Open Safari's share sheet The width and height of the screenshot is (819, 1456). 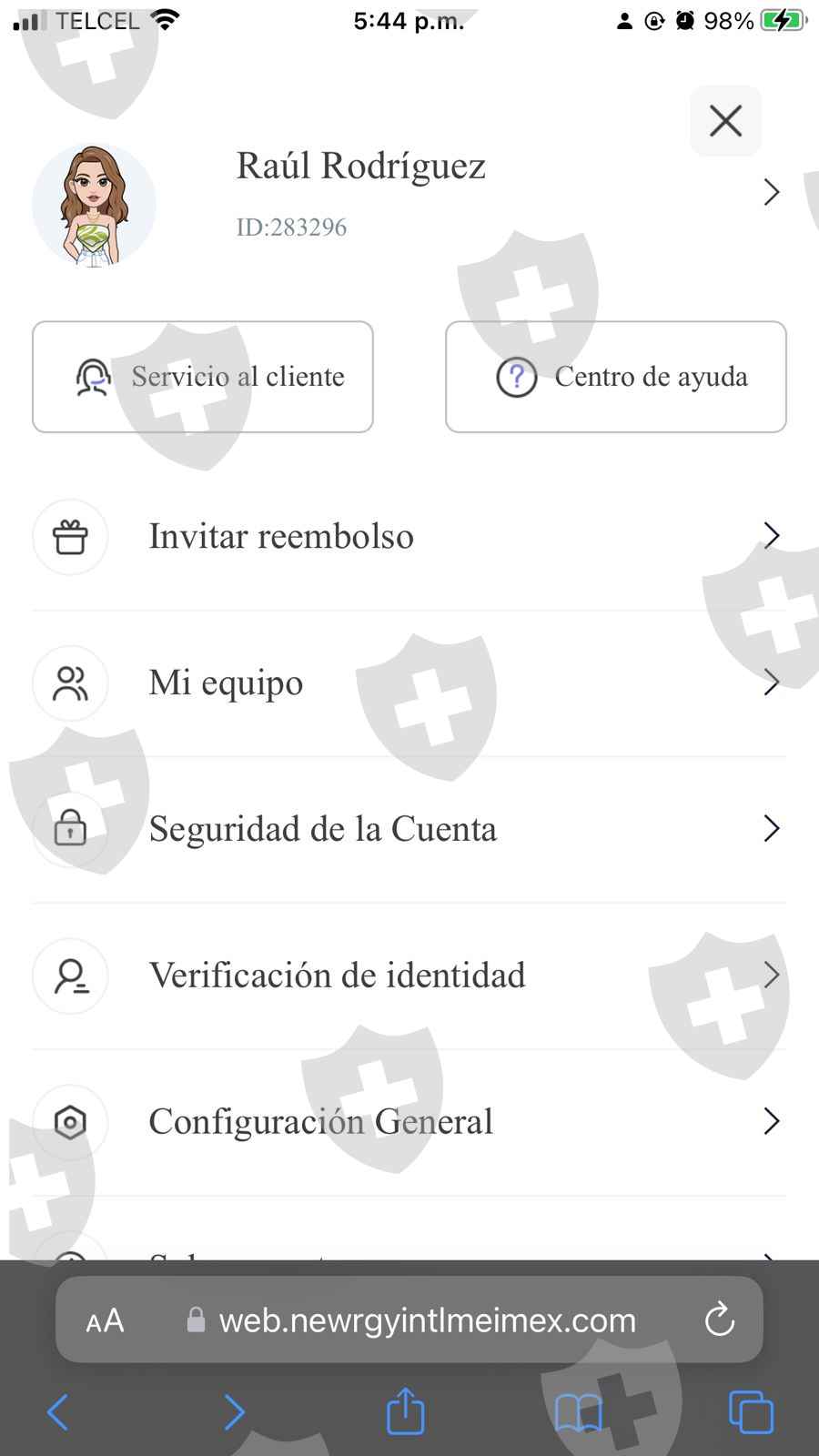coord(406,1412)
